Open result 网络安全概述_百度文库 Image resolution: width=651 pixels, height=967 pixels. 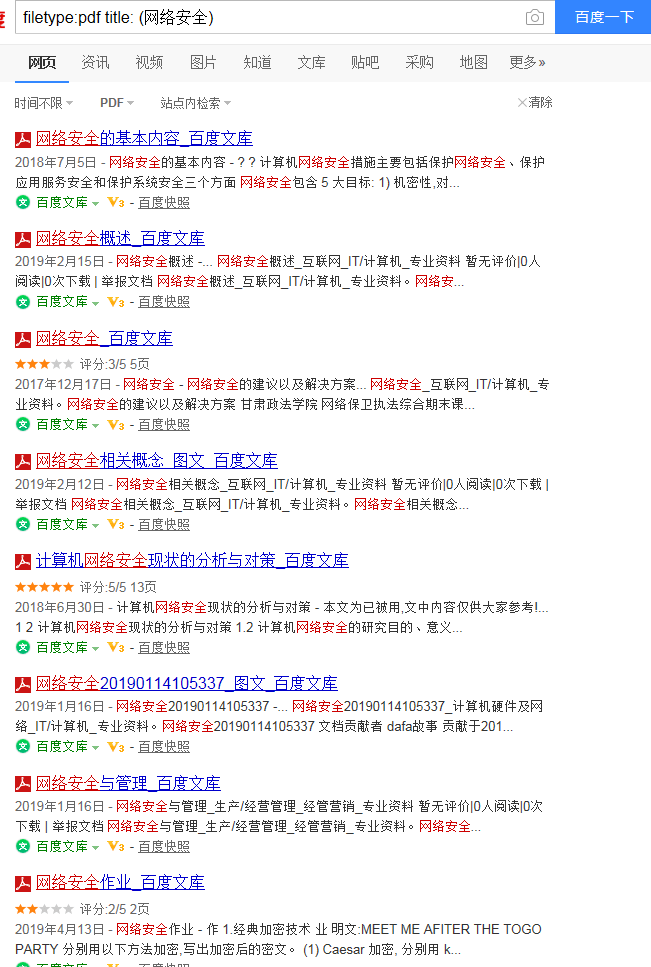point(120,238)
